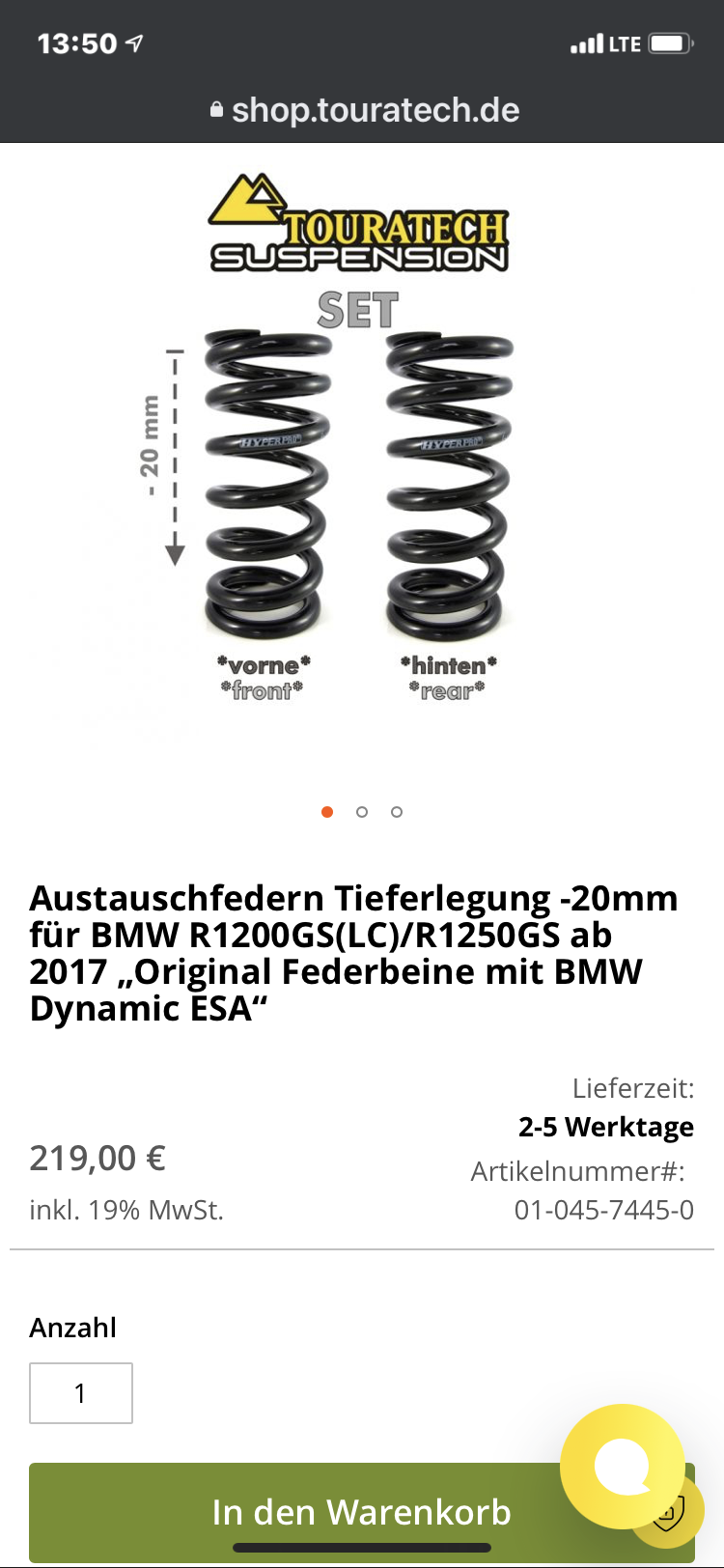Image resolution: width=724 pixels, height=1568 pixels.
Task: Add item with In den Warenkorb
Action: tap(361, 1512)
